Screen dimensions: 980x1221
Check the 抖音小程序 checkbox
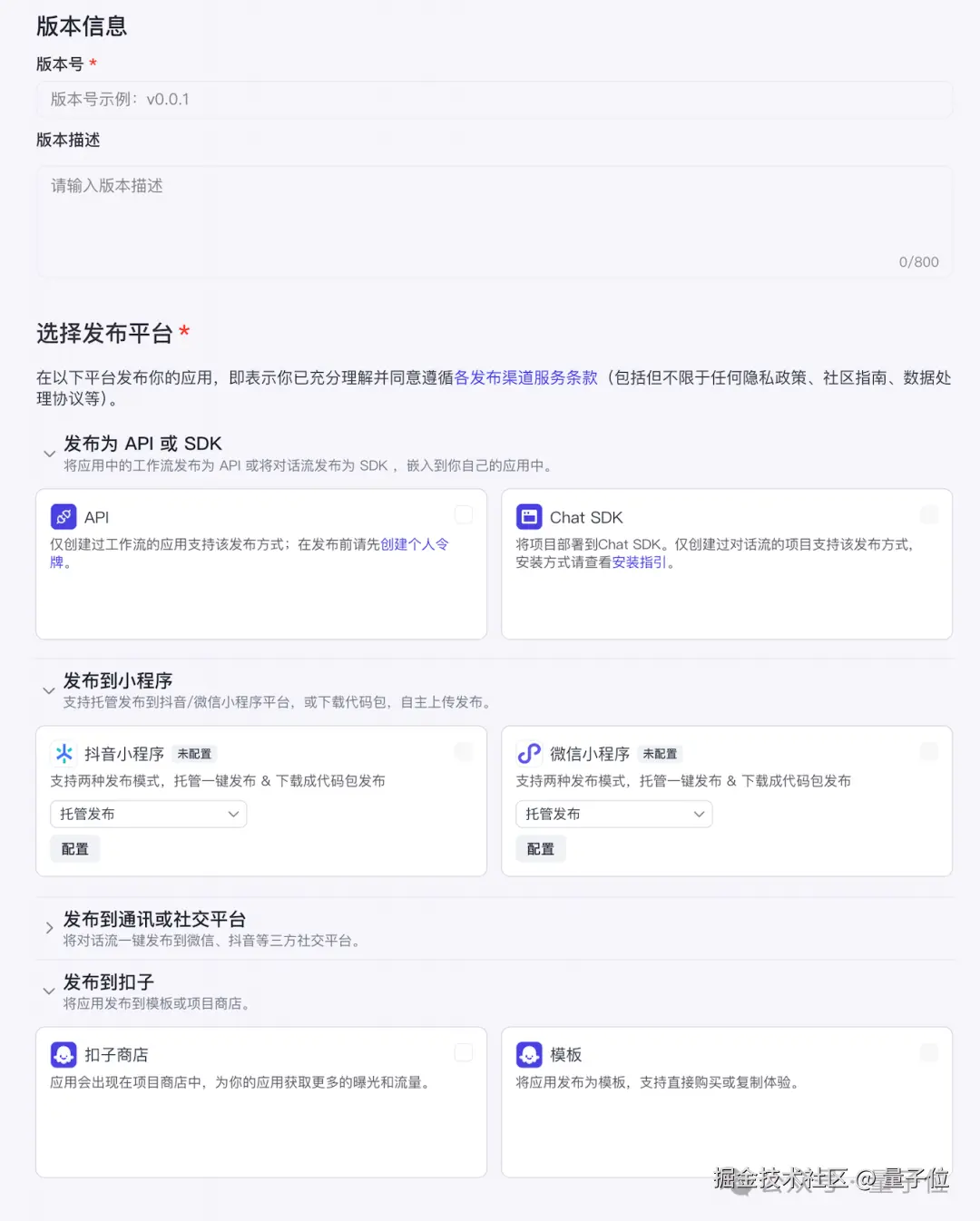(x=464, y=752)
